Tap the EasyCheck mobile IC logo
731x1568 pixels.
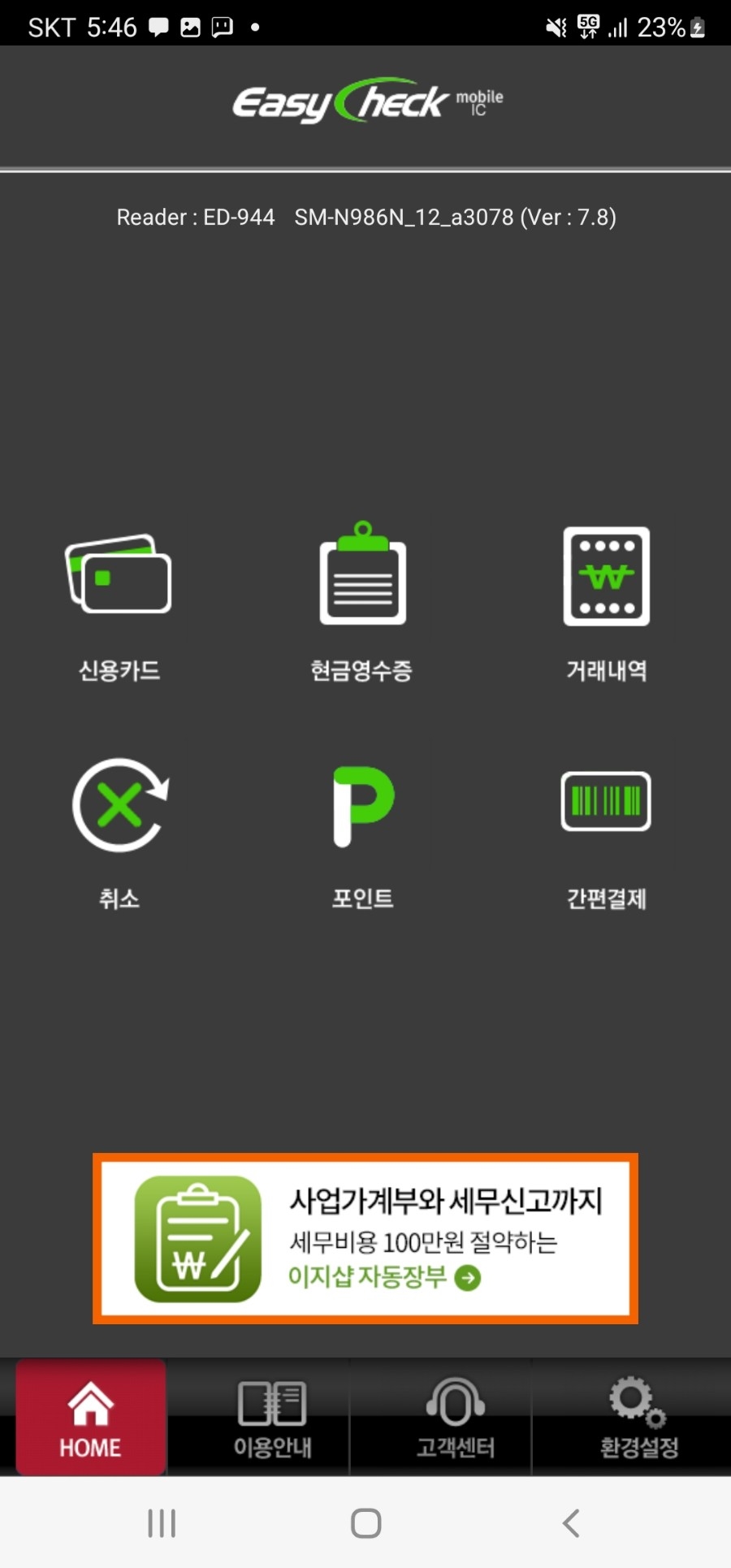tap(365, 103)
